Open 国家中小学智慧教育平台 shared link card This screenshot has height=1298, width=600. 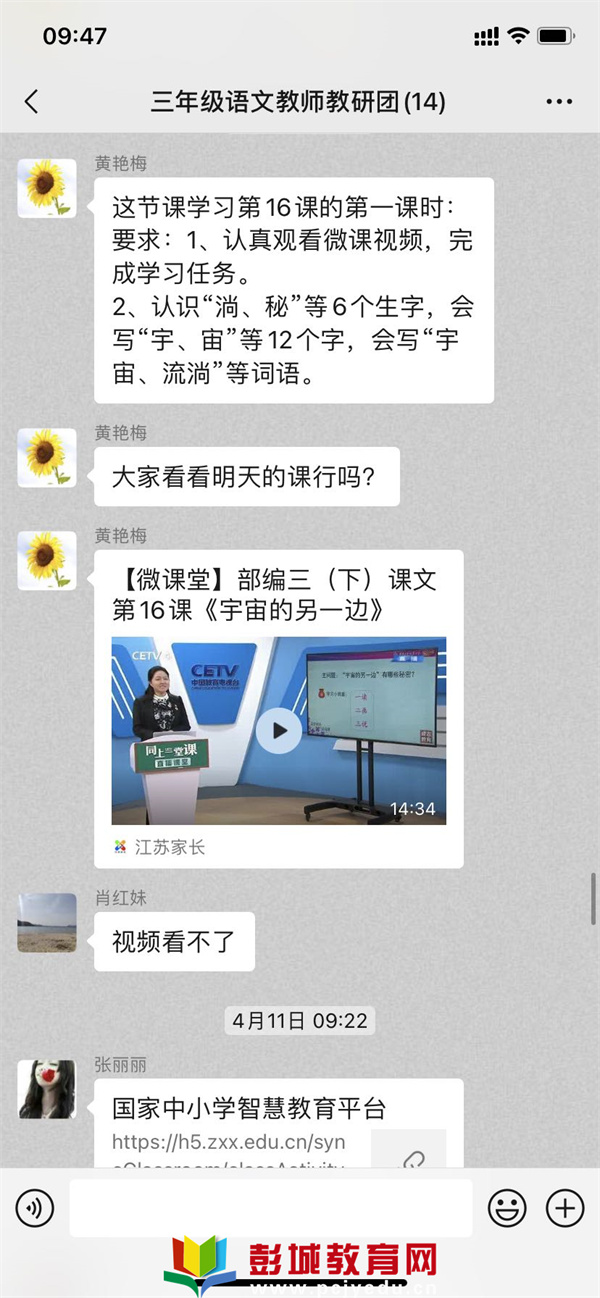(x=278, y=1123)
